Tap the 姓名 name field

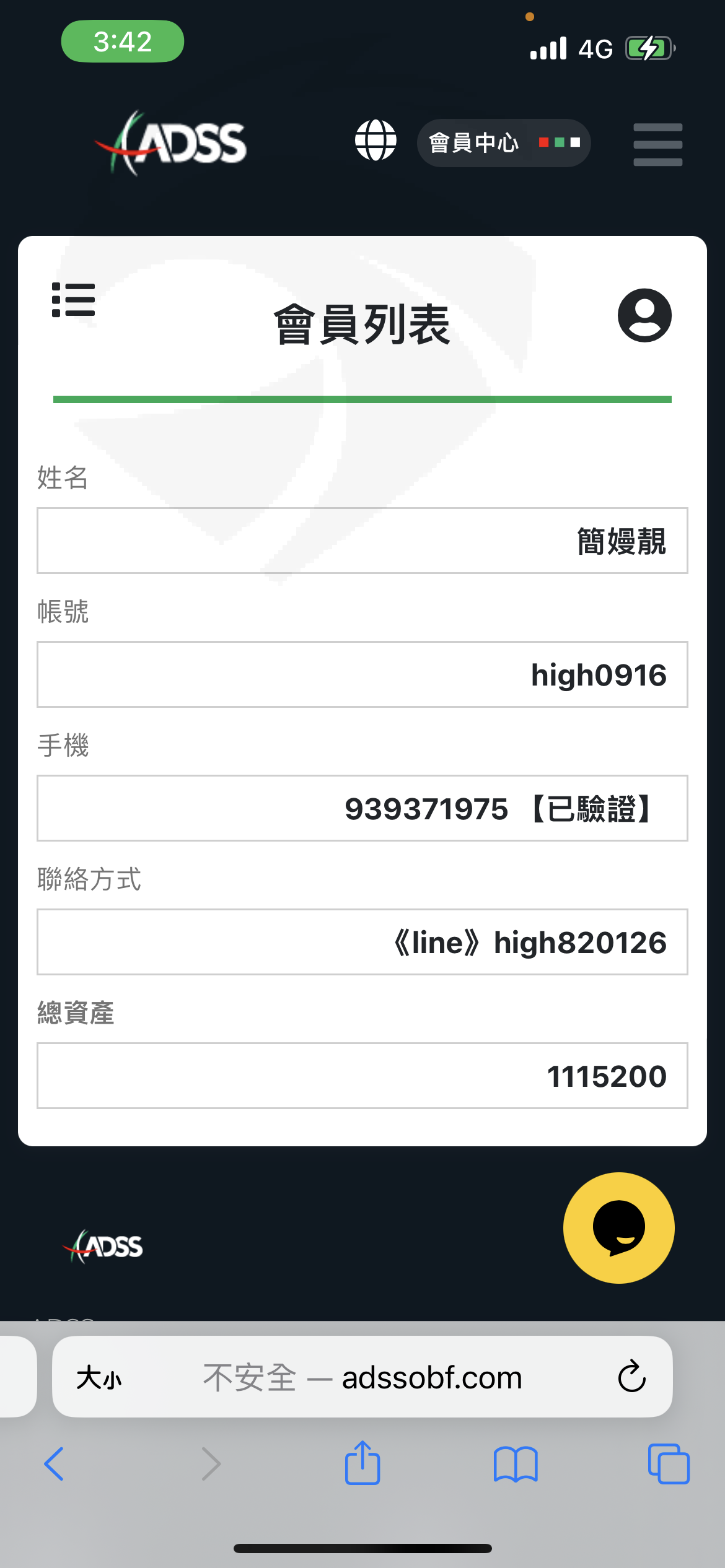click(362, 541)
